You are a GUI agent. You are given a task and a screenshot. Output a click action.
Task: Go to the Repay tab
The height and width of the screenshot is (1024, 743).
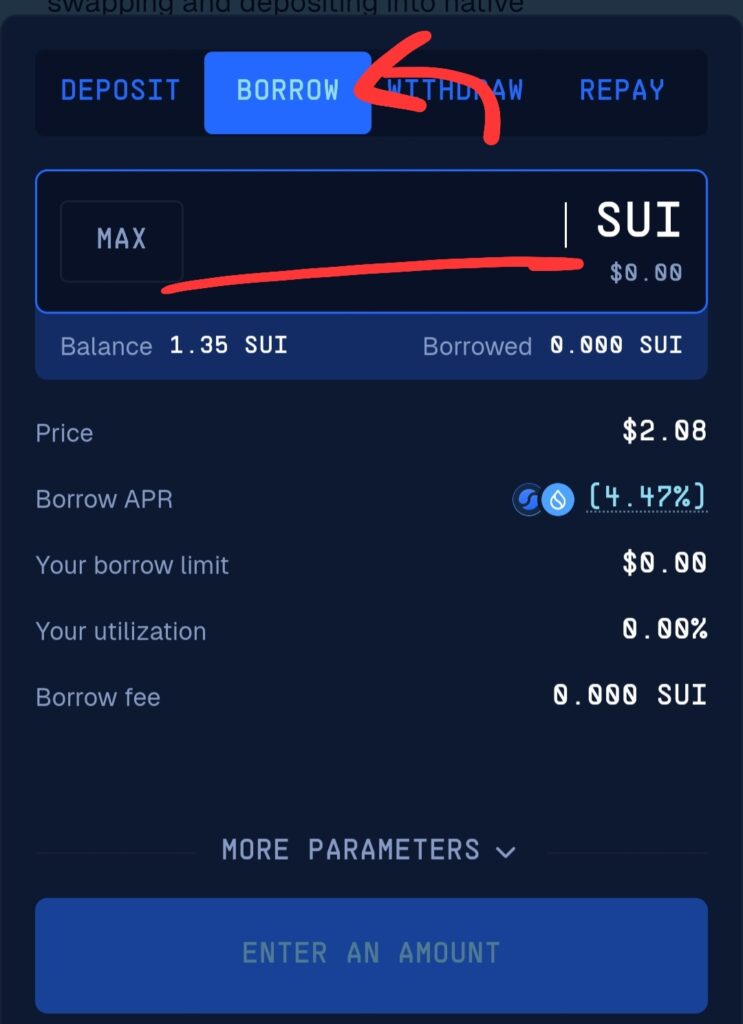(622, 91)
